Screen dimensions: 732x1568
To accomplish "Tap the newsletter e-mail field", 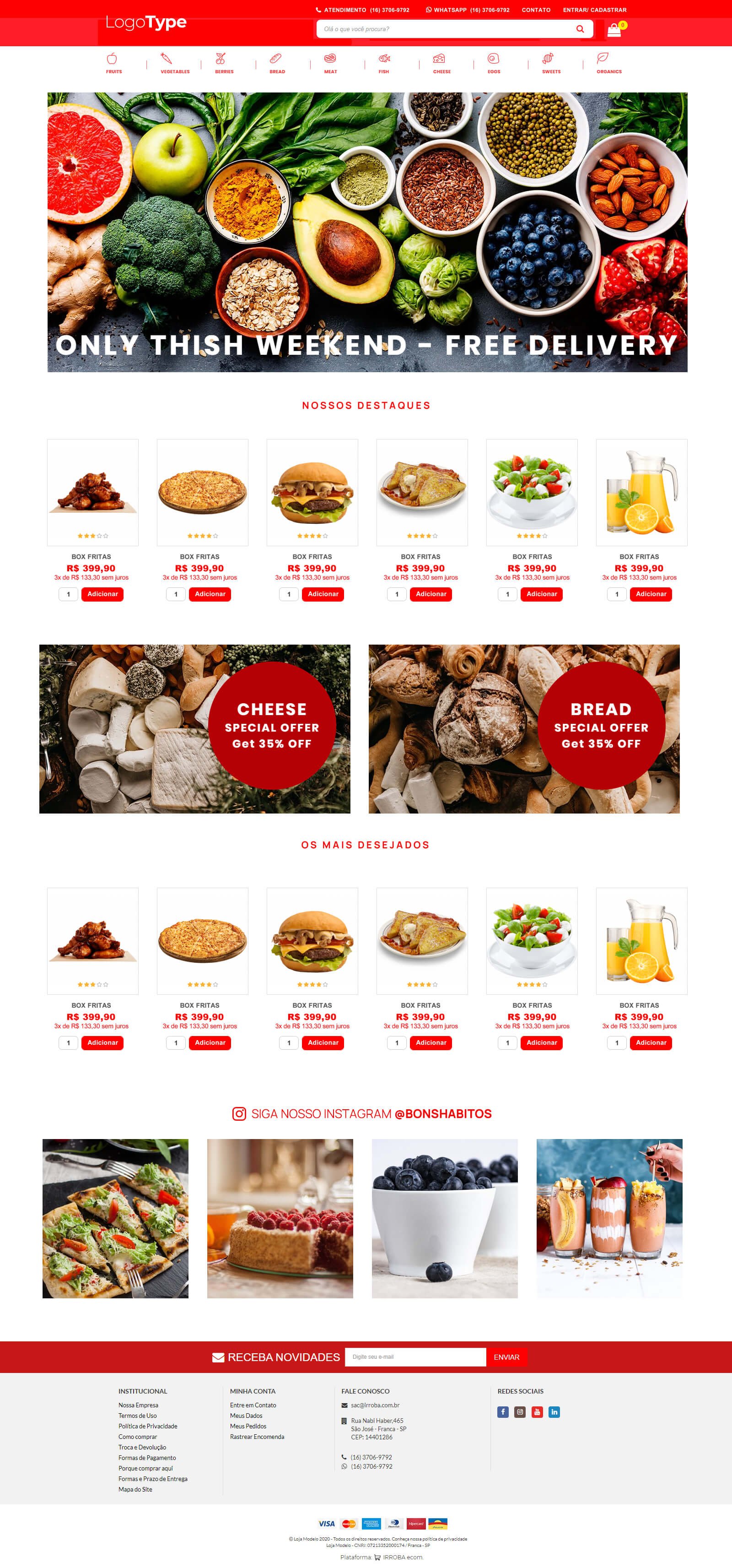I will pos(415,1356).
